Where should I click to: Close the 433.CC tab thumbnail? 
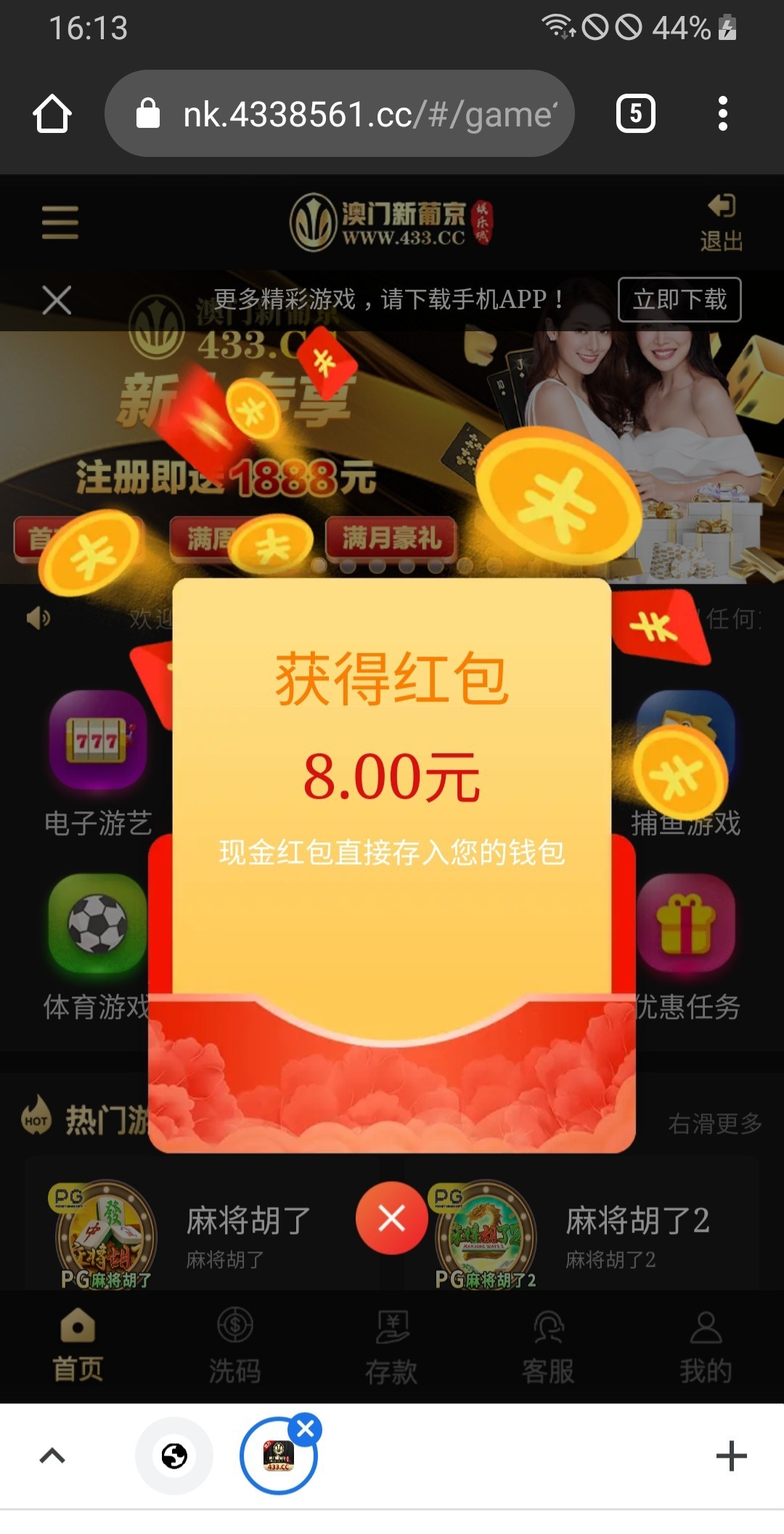[306, 1429]
